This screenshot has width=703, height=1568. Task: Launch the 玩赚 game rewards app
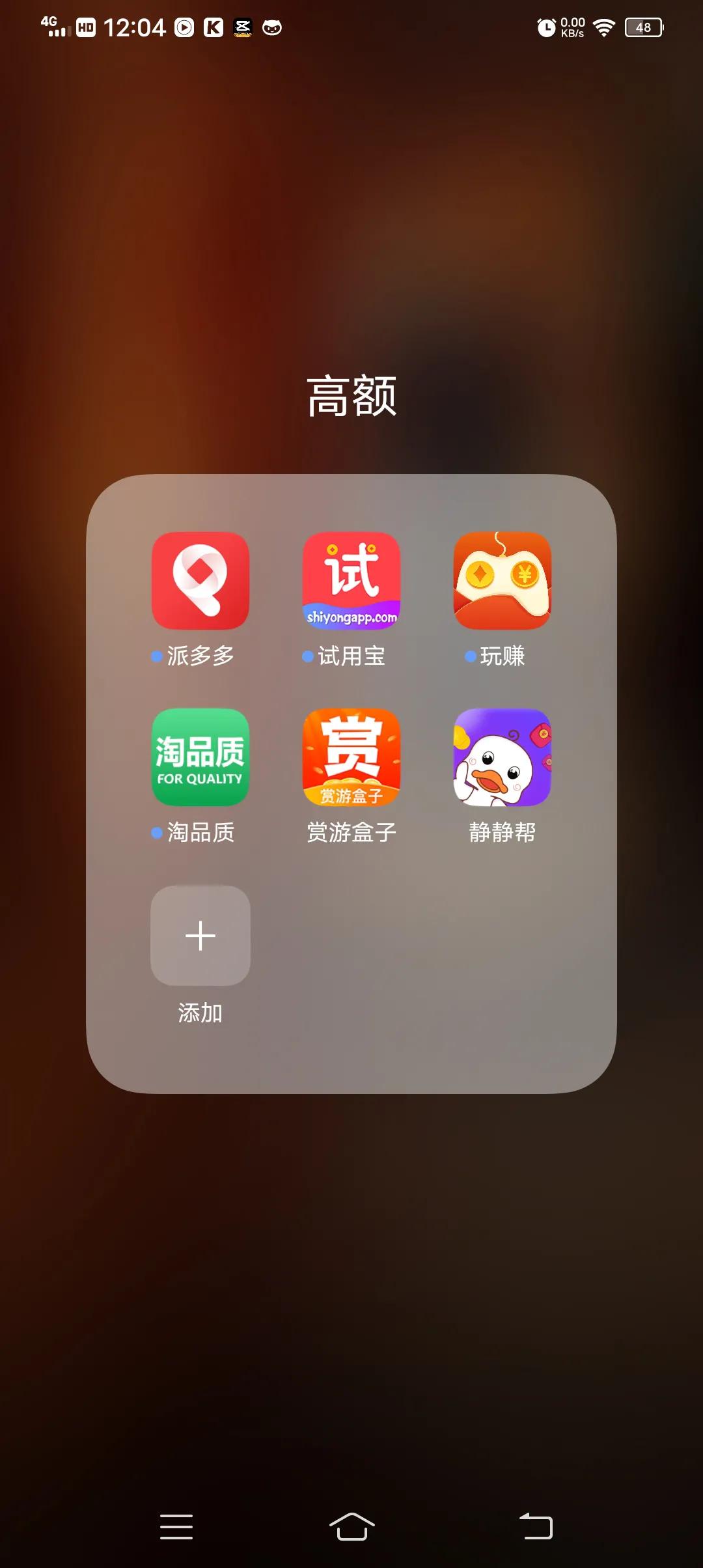501,580
